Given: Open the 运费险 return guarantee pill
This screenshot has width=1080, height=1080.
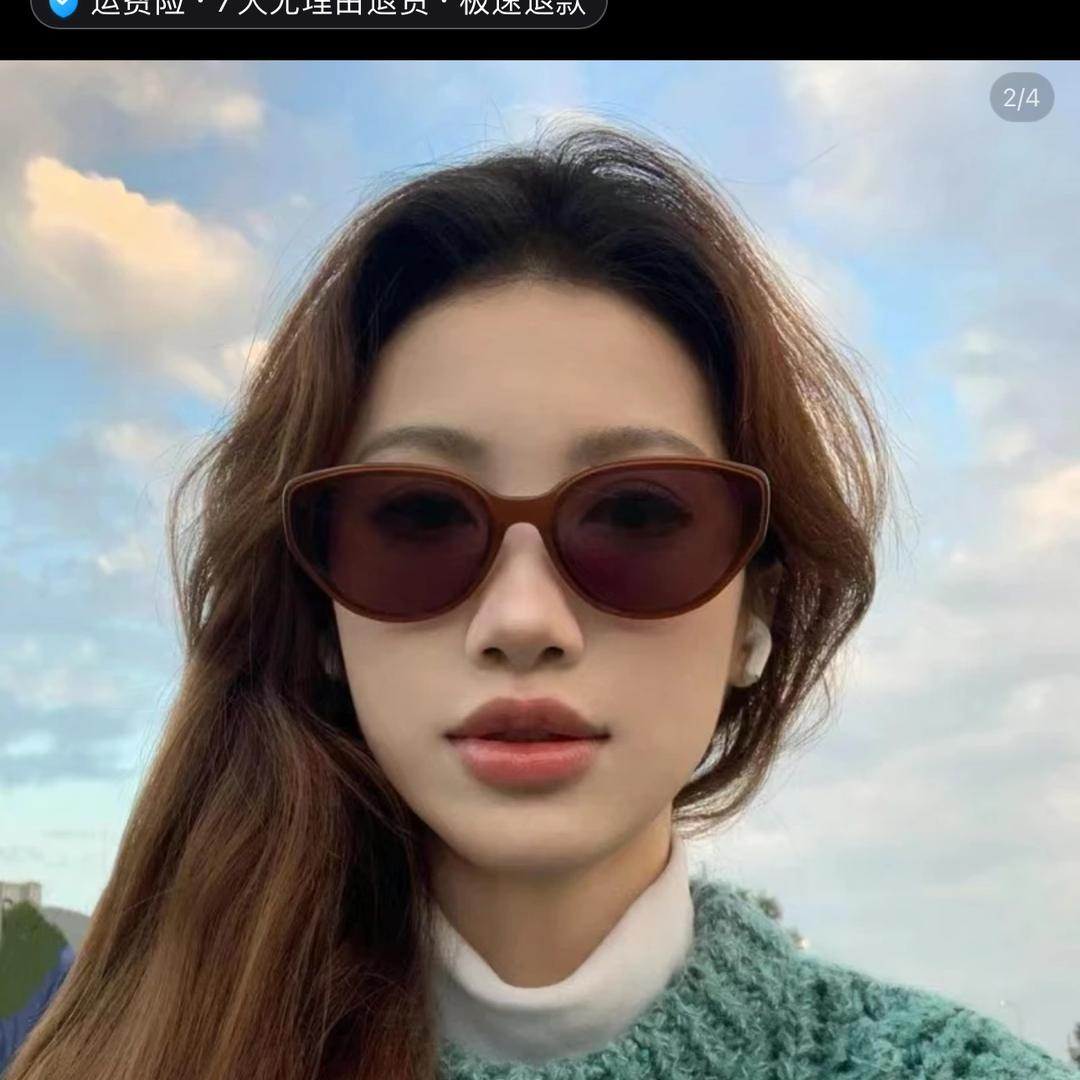Looking at the screenshot, I should pyautogui.click(x=318, y=8).
